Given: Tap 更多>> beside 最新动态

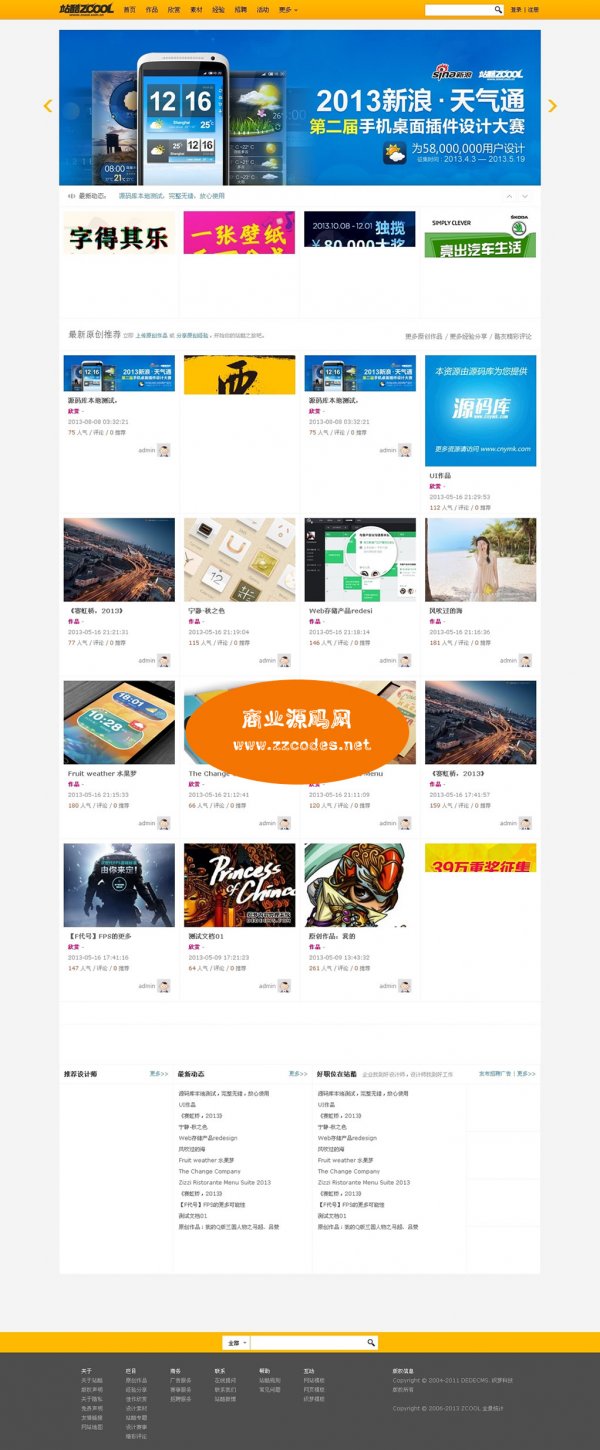Looking at the screenshot, I should coord(298,1073).
